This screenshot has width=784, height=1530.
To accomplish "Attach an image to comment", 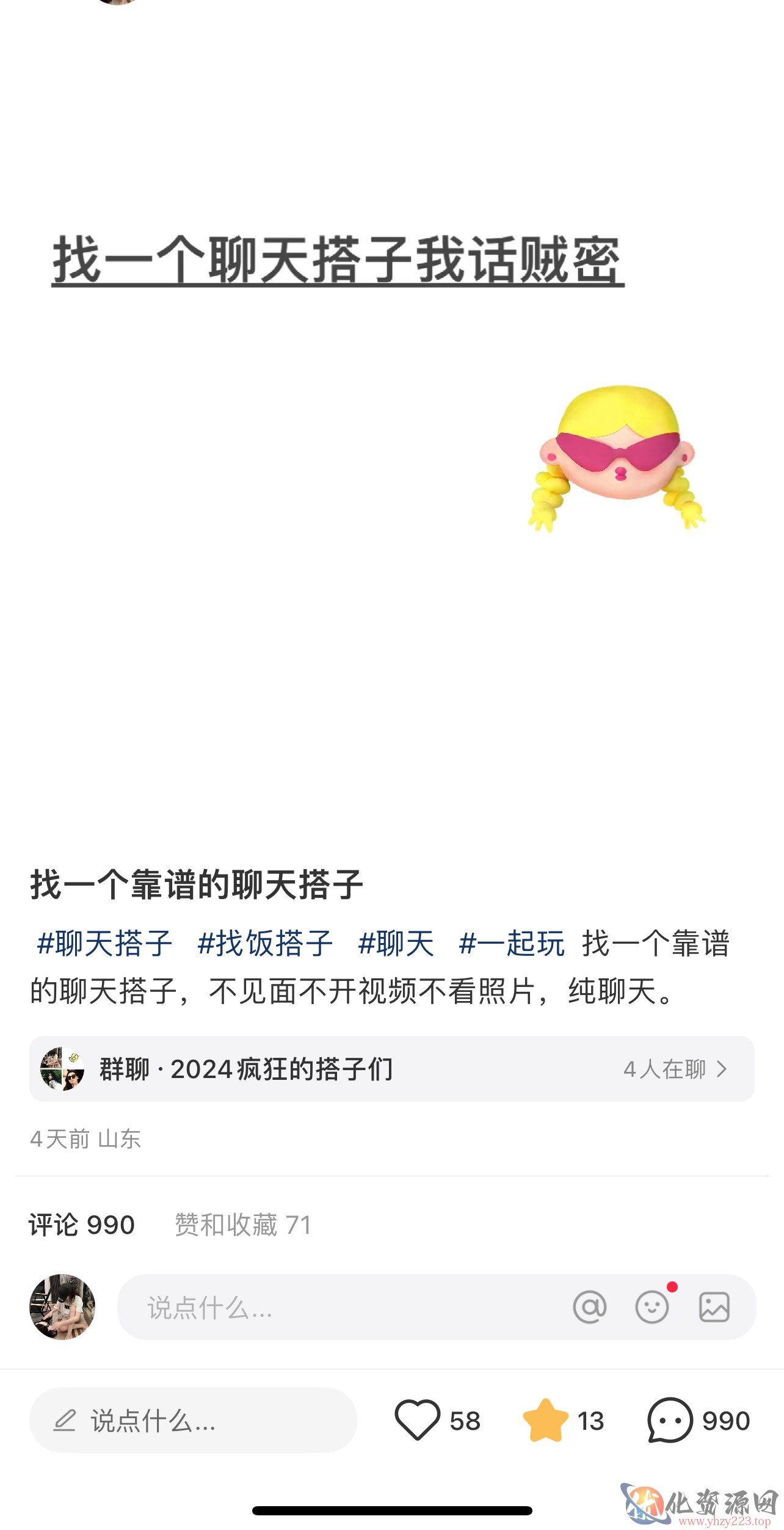I will click(714, 1307).
